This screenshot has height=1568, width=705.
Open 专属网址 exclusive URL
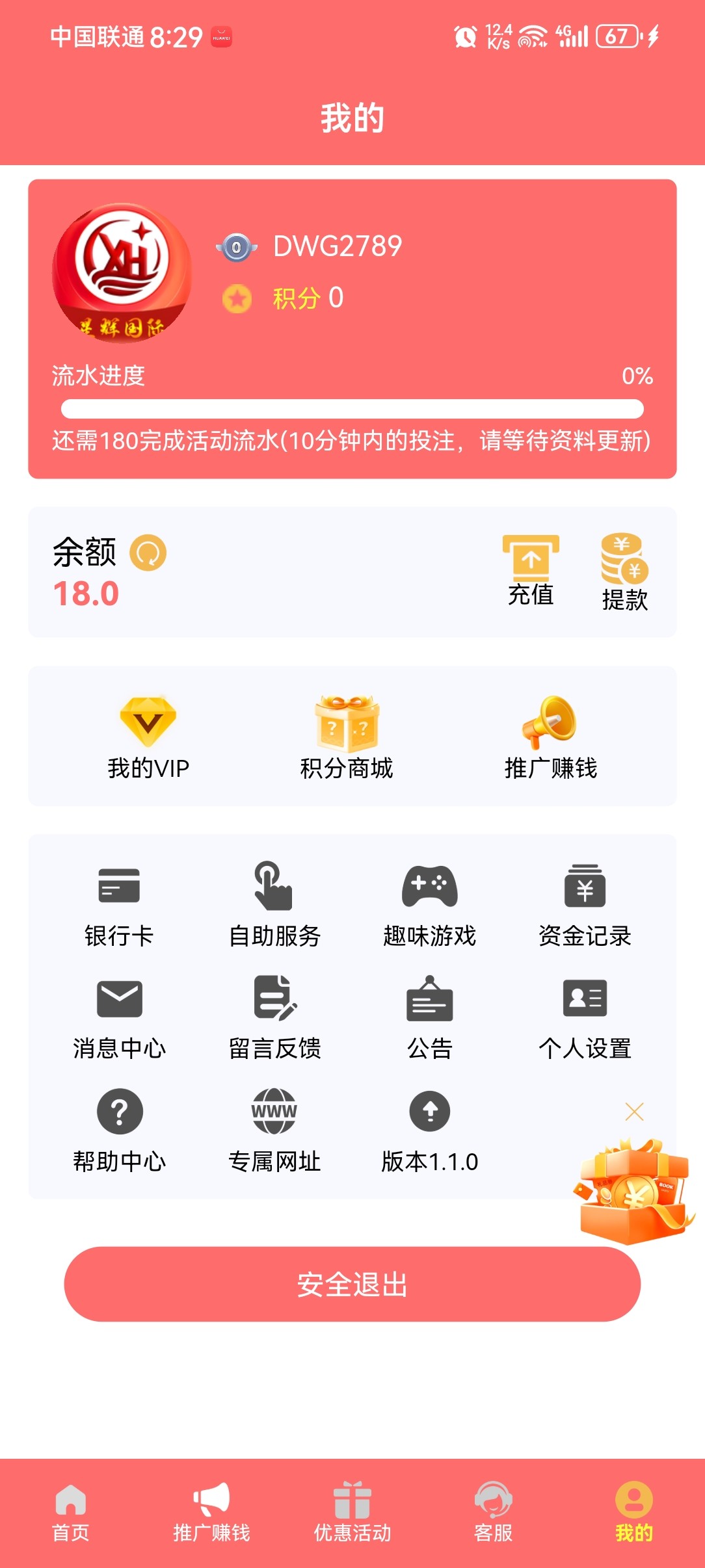(x=274, y=1131)
